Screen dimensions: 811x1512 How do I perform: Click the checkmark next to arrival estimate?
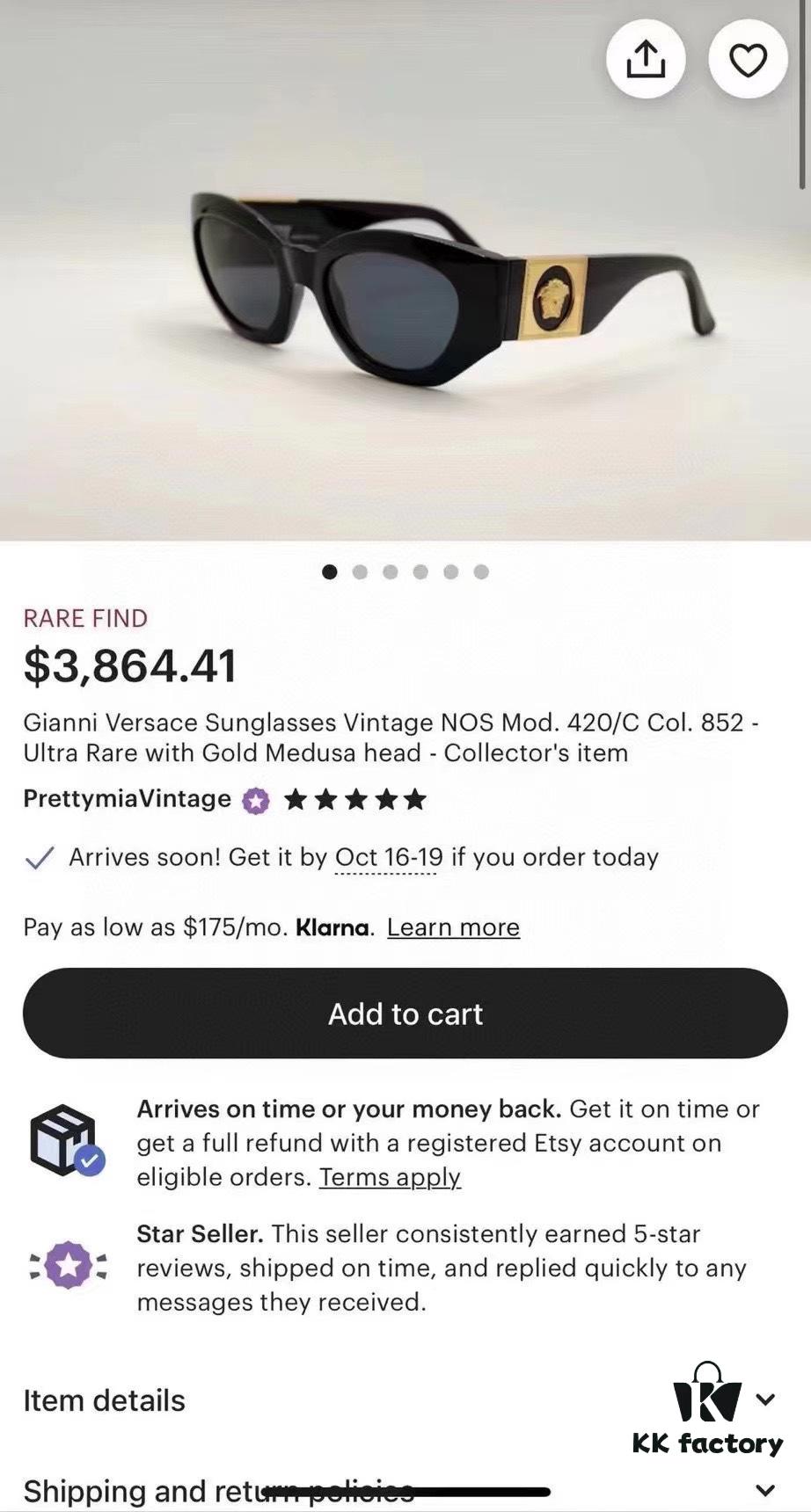tap(38, 857)
